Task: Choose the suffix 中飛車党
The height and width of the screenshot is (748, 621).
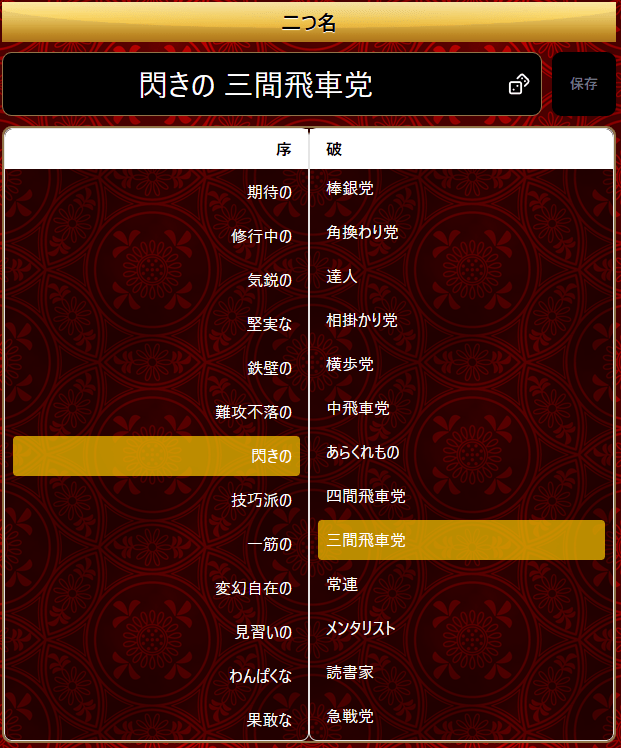Action: [x=358, y=408]
